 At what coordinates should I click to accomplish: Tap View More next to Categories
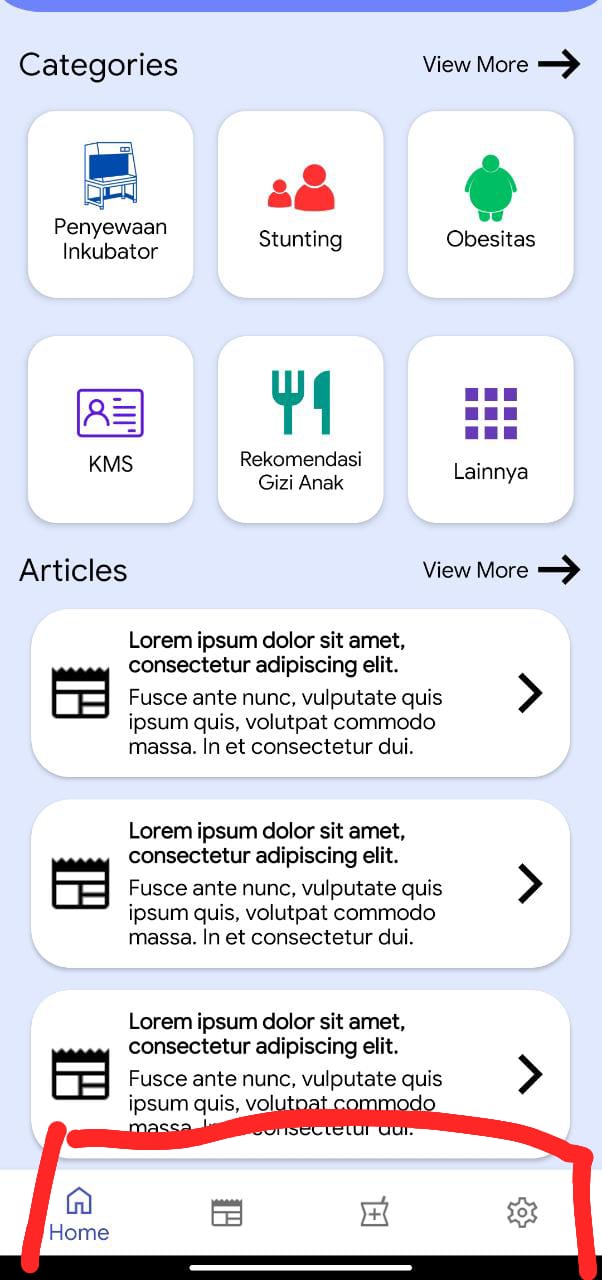tap(500, 65)
